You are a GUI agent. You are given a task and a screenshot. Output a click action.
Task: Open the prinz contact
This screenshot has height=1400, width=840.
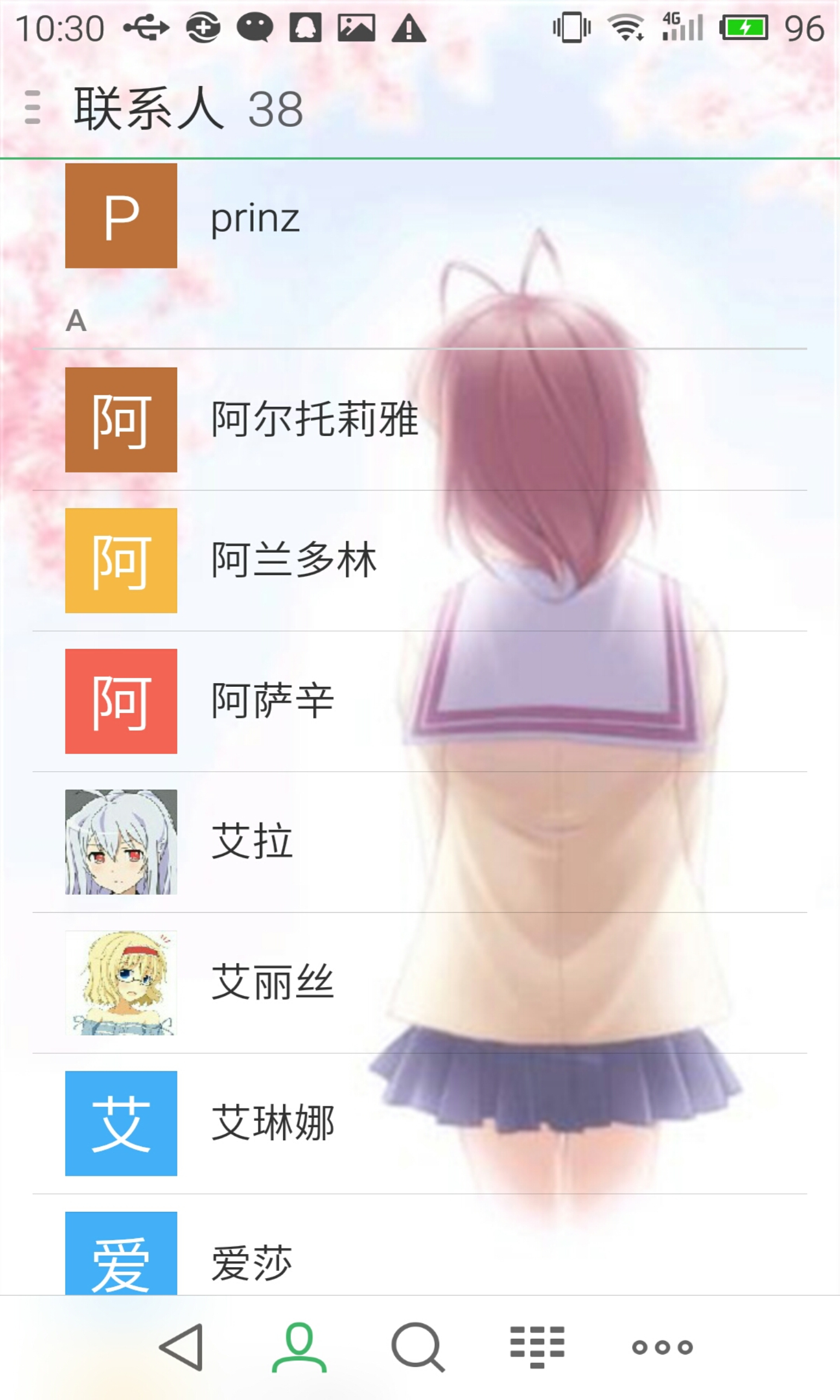coord(420,215)
